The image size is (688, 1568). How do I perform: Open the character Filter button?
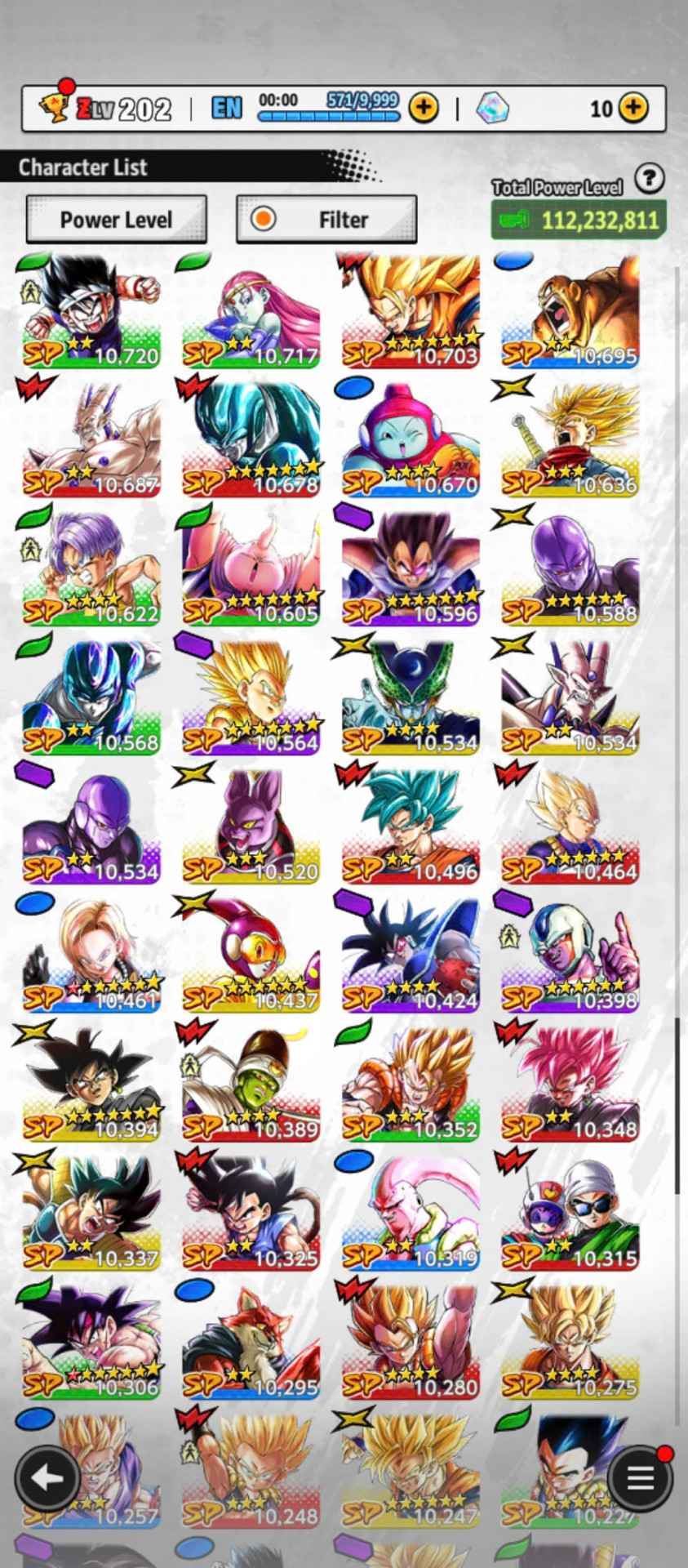[326, 219]
